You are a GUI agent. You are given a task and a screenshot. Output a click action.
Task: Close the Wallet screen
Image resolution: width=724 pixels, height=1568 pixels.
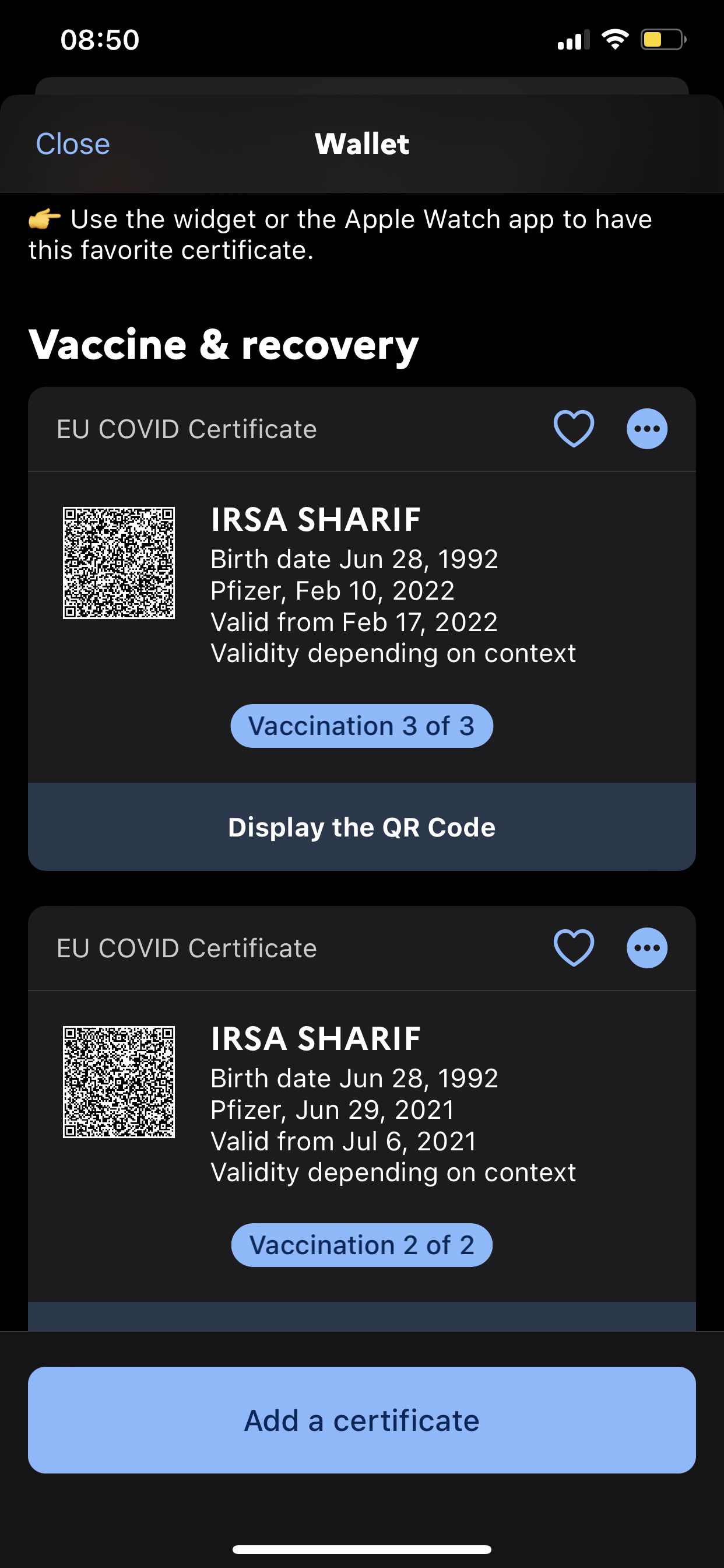click(x=73, y=144)
